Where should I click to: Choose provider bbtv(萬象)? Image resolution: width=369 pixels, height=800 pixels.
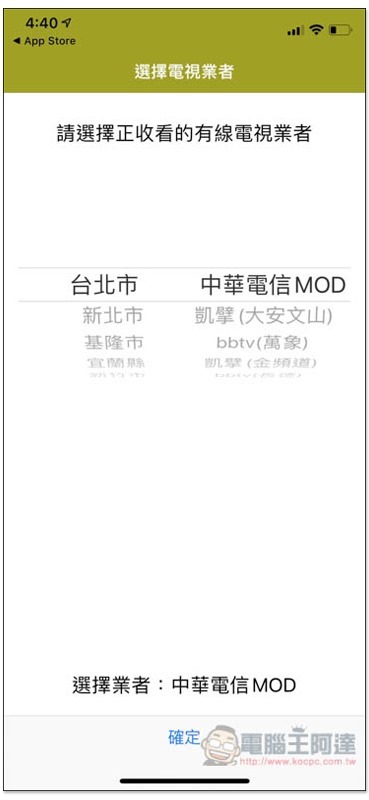tap(262, 342)
